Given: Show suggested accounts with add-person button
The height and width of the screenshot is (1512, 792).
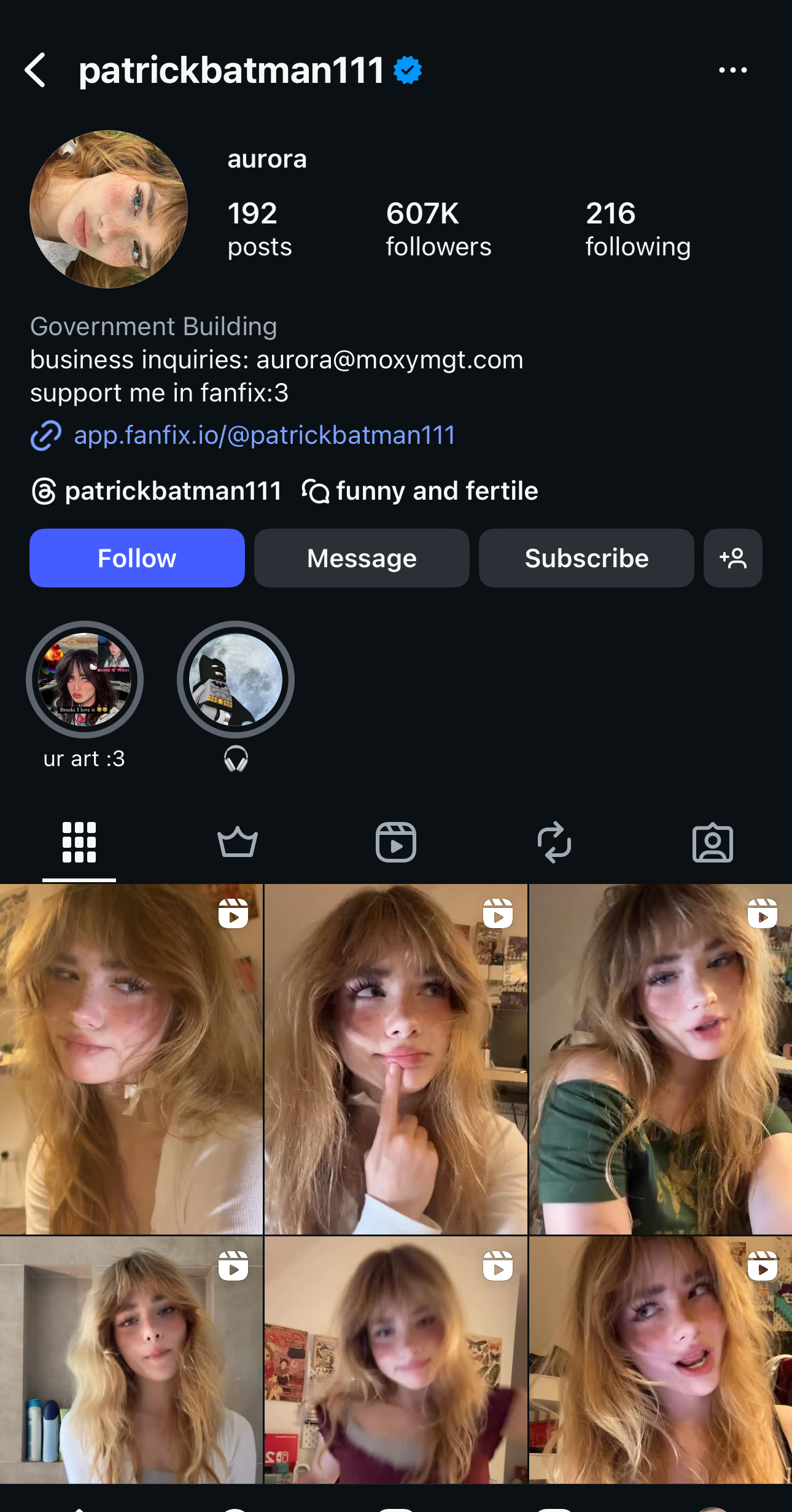Looking at the screenshot, I should click(732, 558).
